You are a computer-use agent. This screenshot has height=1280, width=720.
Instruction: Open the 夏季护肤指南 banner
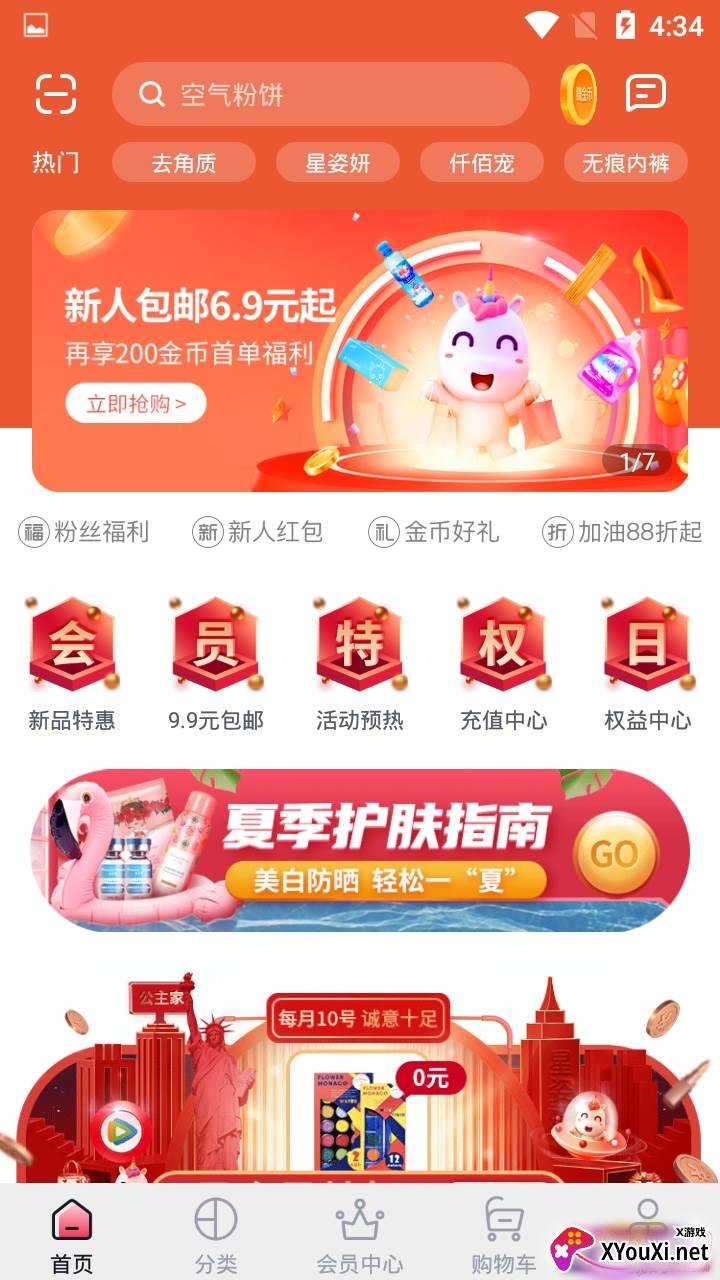coord(360,850)
